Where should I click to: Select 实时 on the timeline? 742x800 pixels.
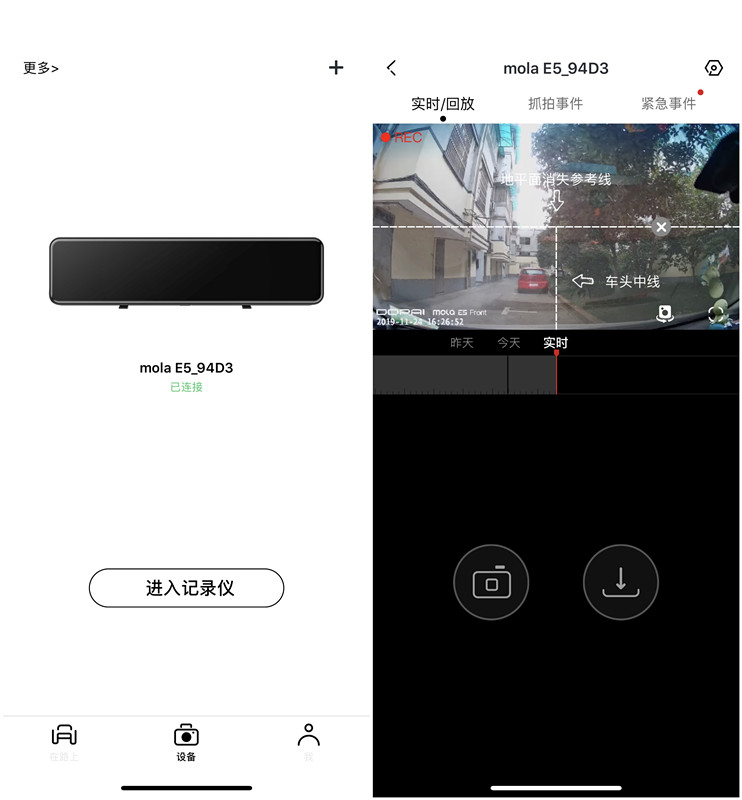tap(556, 343)
